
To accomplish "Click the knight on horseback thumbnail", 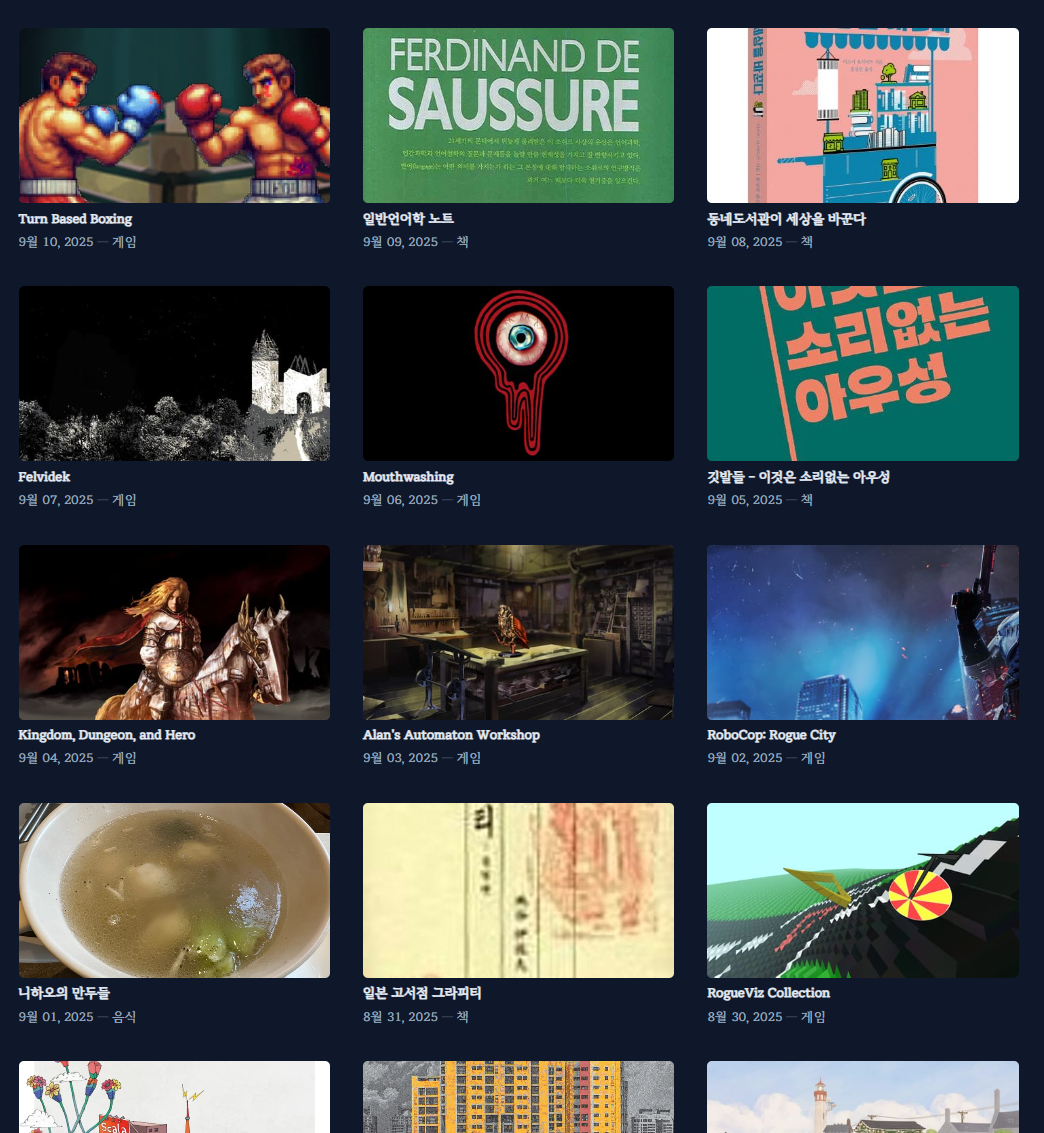I will [174, 632].
